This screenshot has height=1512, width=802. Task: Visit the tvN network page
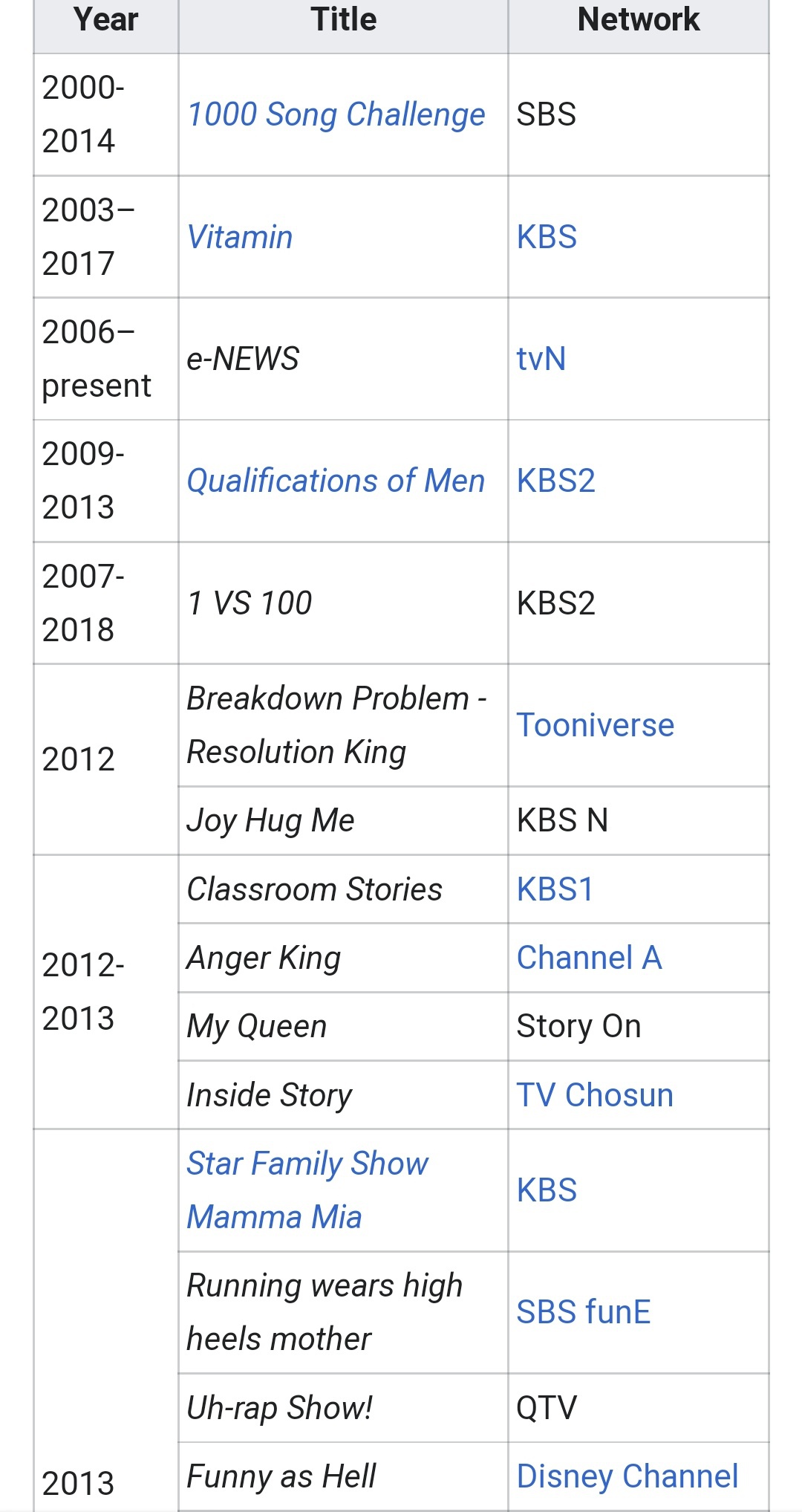click(x=541, y=359)
